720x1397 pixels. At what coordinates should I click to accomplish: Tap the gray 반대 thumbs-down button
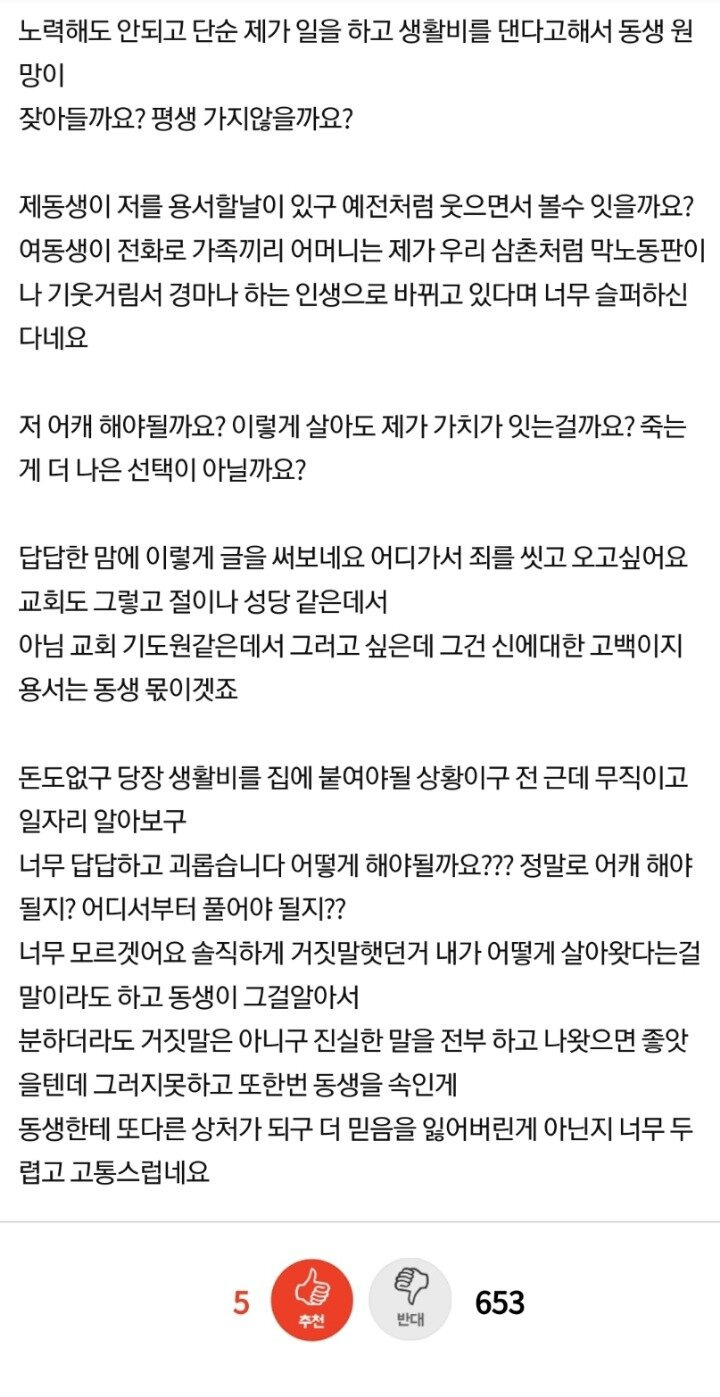[x=410, y=1299]
